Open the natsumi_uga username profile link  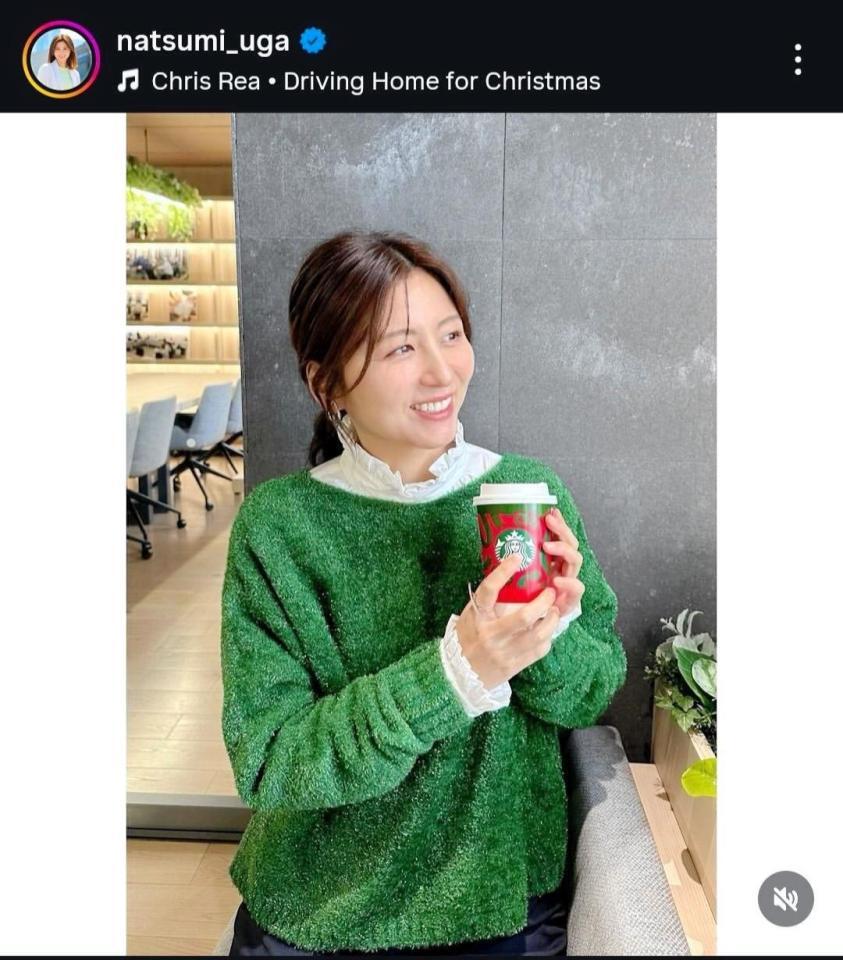[203, 41]
